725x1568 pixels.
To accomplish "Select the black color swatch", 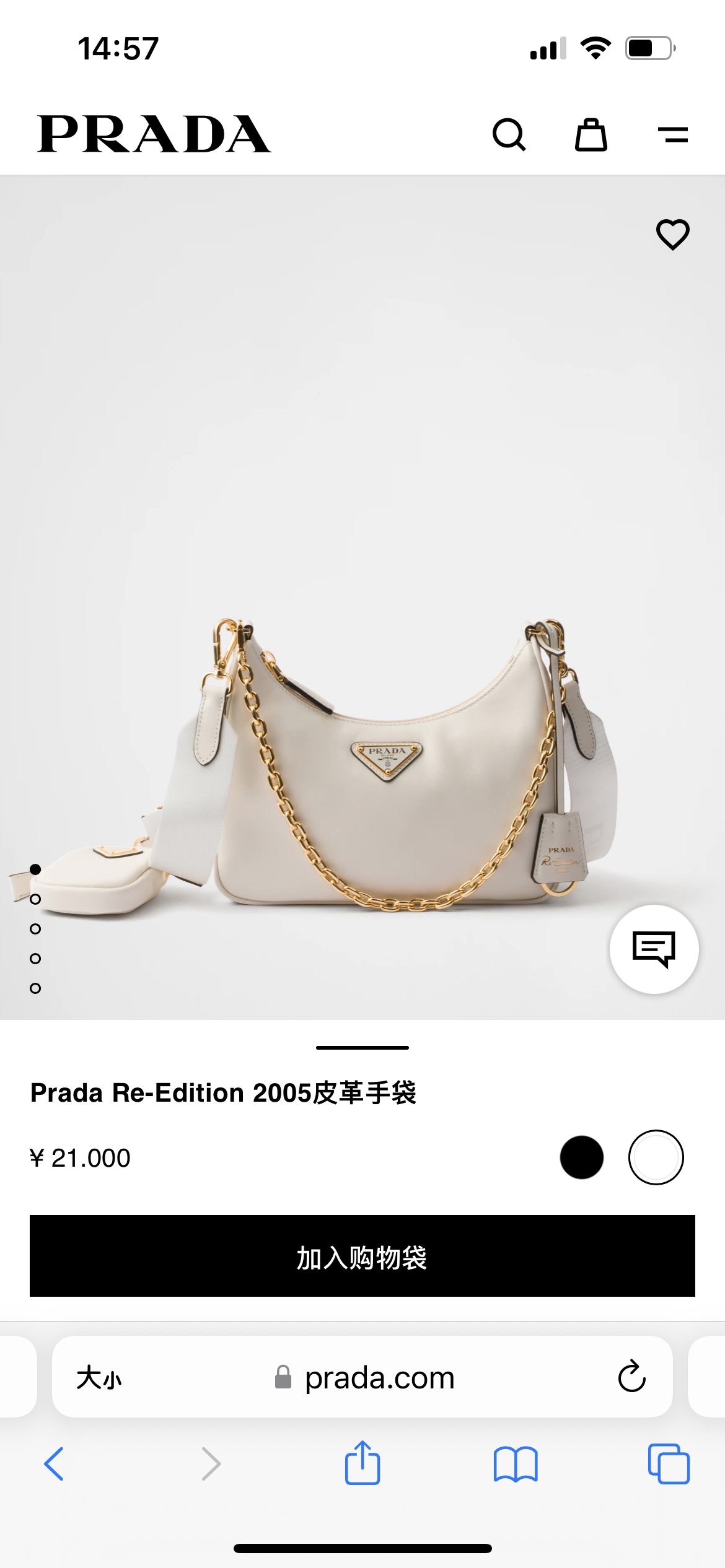I will click(x=581, y=1157).
